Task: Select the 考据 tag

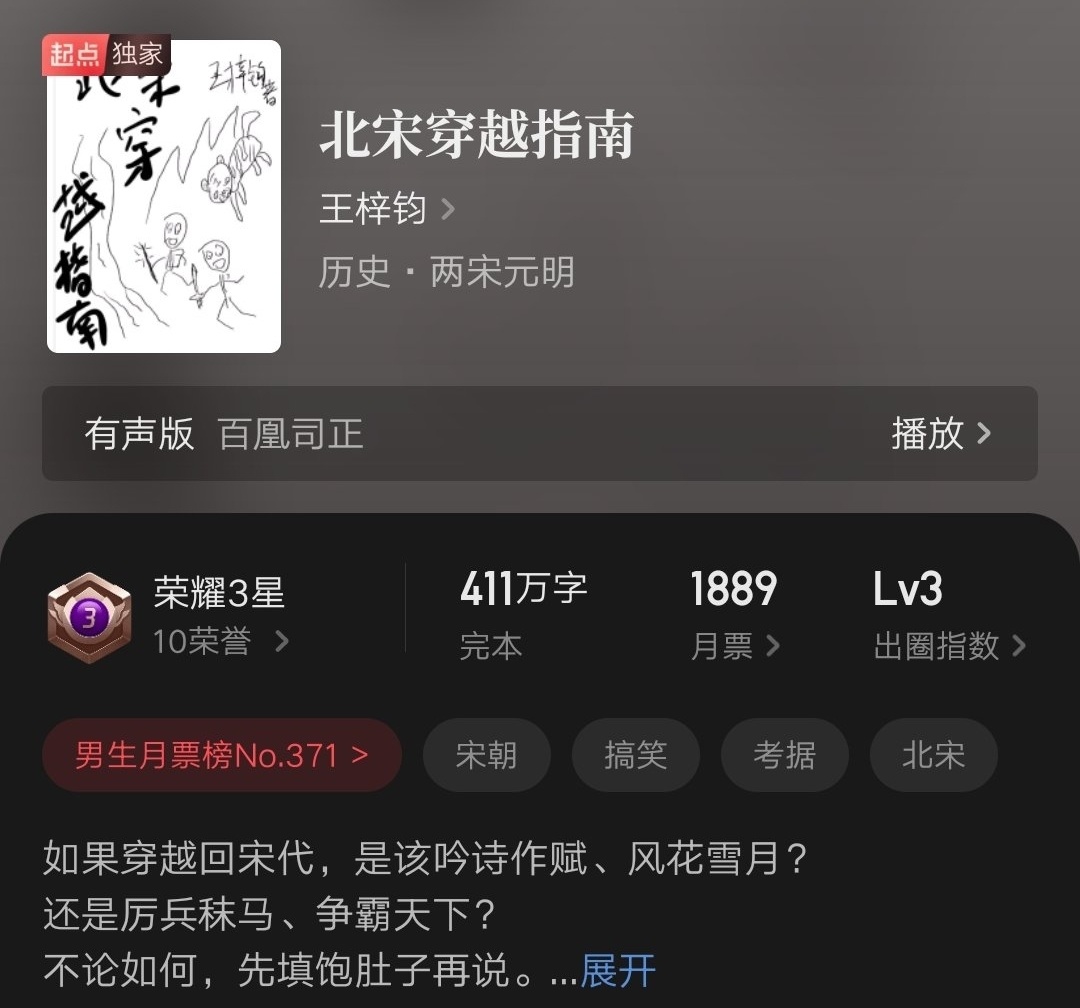Action: (784, 755)
